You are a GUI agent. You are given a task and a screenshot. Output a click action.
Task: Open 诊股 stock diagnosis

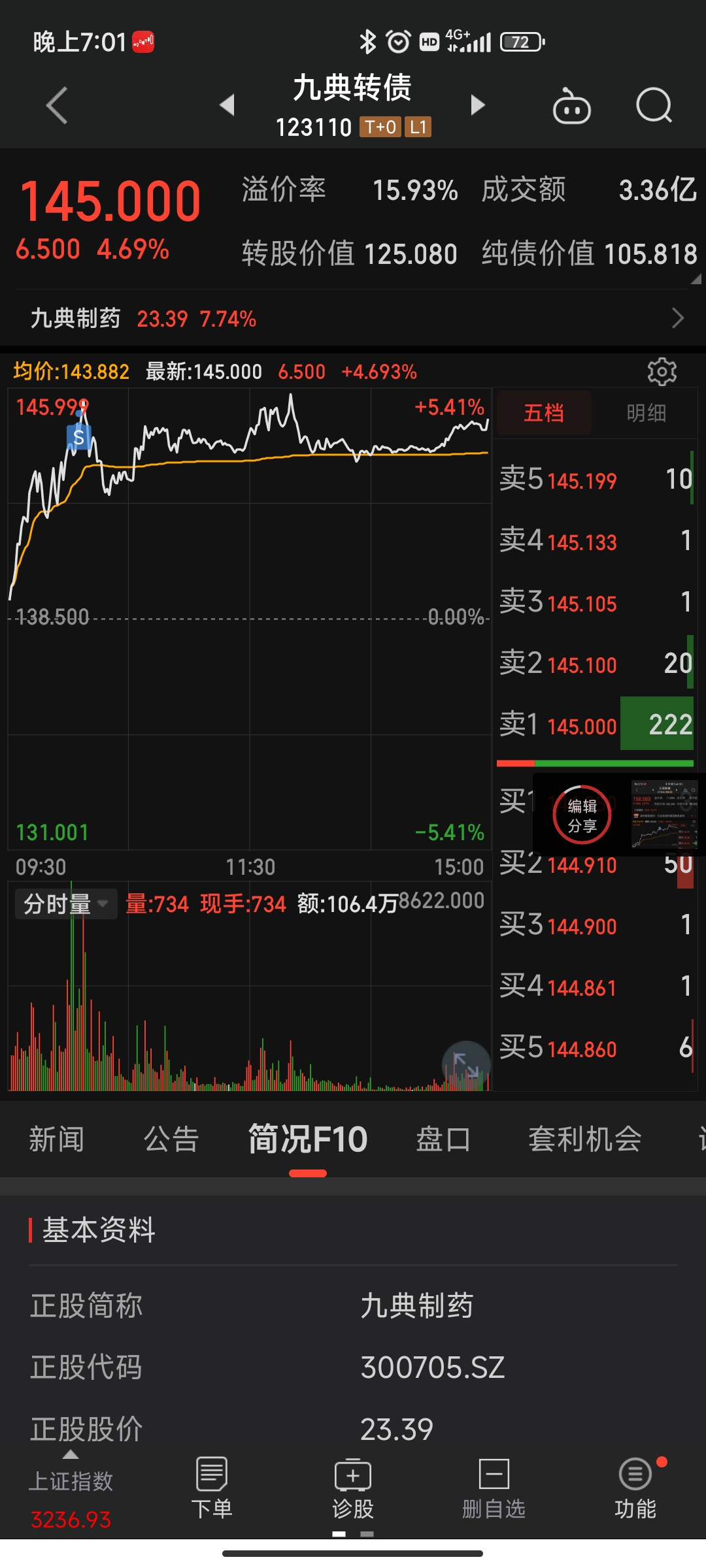coord(353,1489)
